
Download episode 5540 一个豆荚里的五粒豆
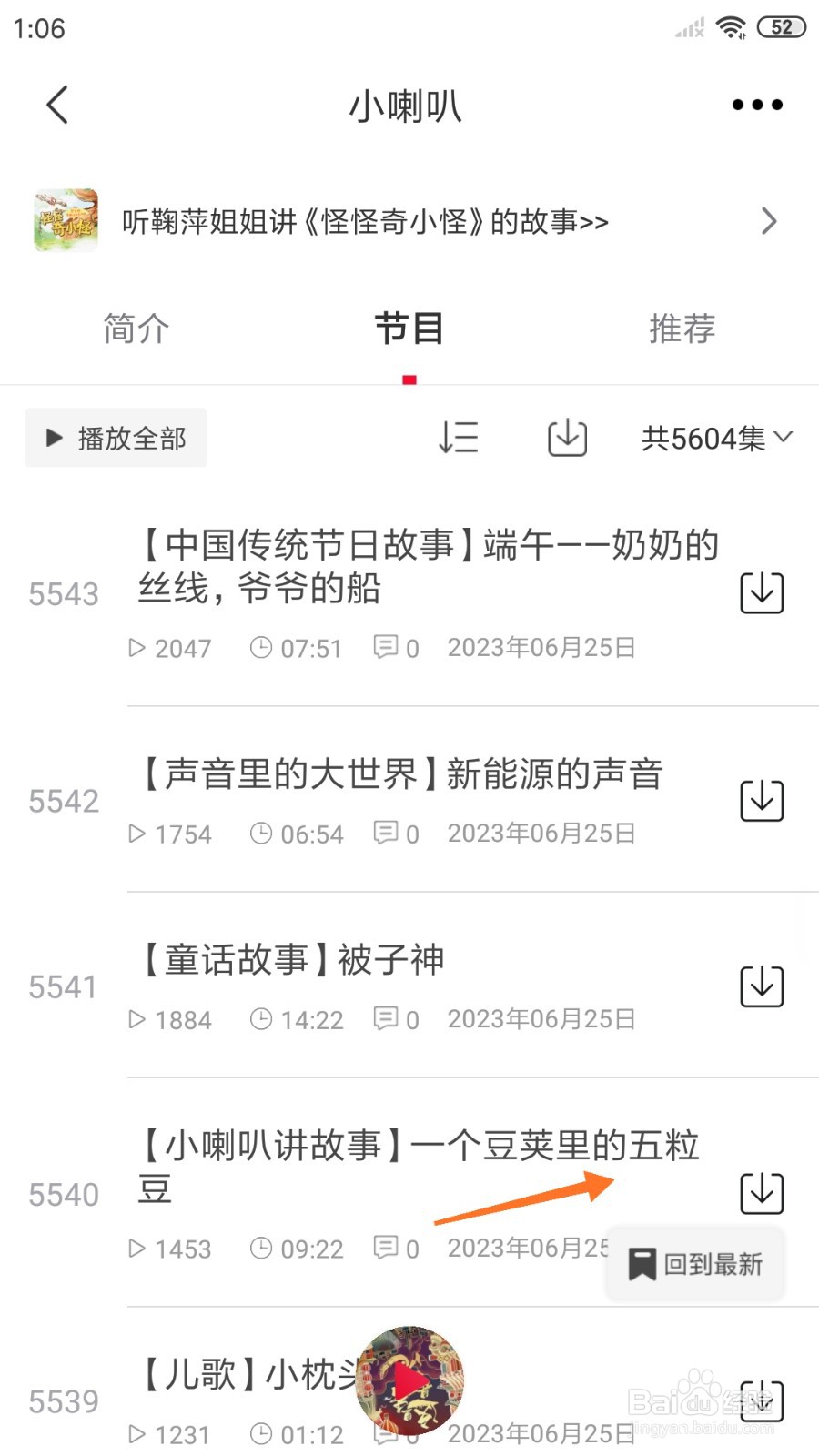(x=761, y=1192)
